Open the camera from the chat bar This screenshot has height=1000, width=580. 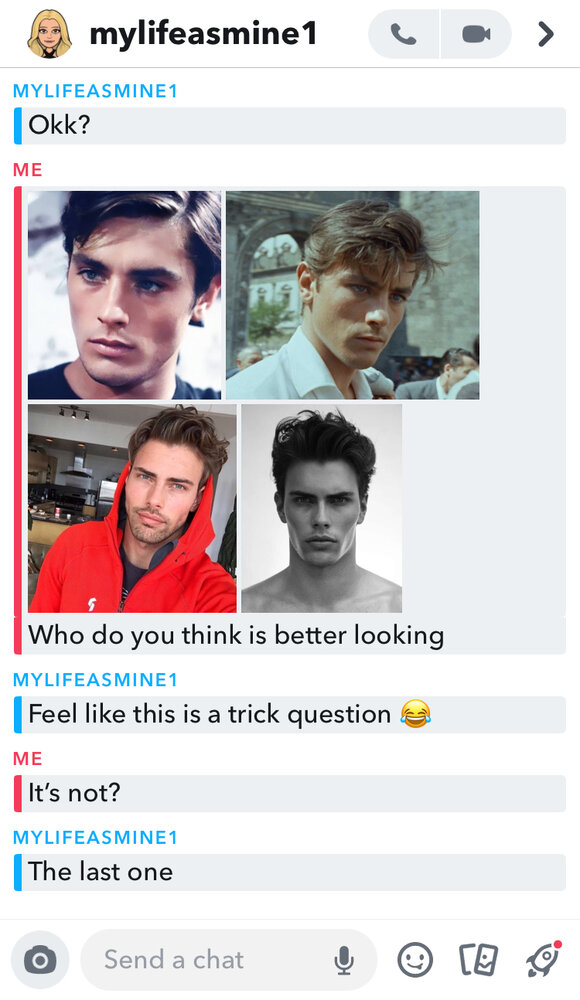click(x=40, y=960)
